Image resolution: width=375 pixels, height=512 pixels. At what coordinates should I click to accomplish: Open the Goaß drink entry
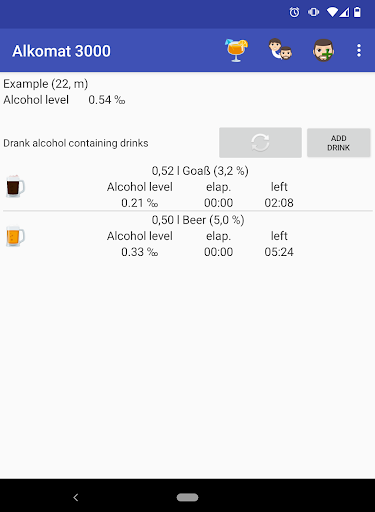pos(187,187)
